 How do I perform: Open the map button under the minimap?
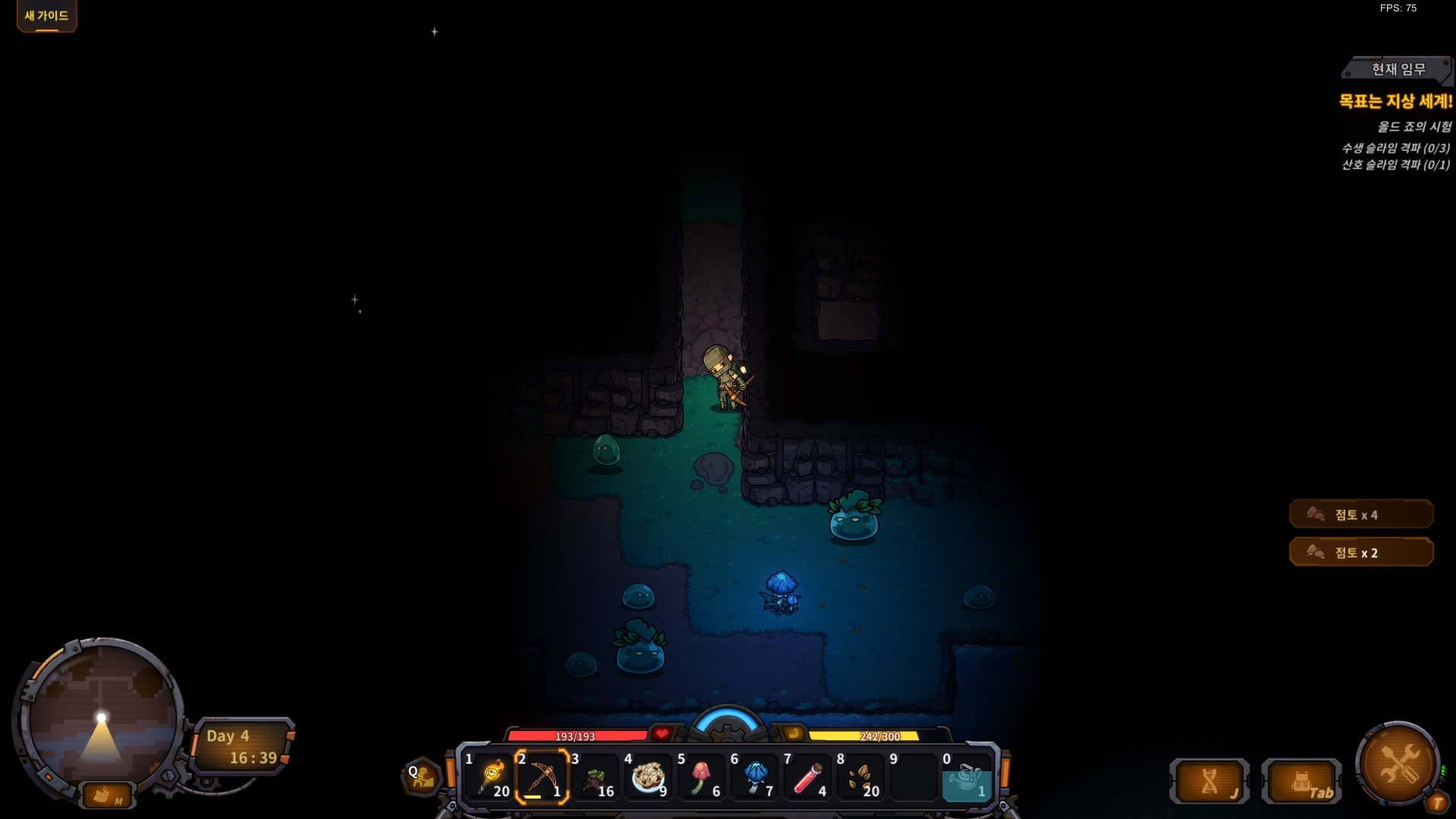click(107, 795)
